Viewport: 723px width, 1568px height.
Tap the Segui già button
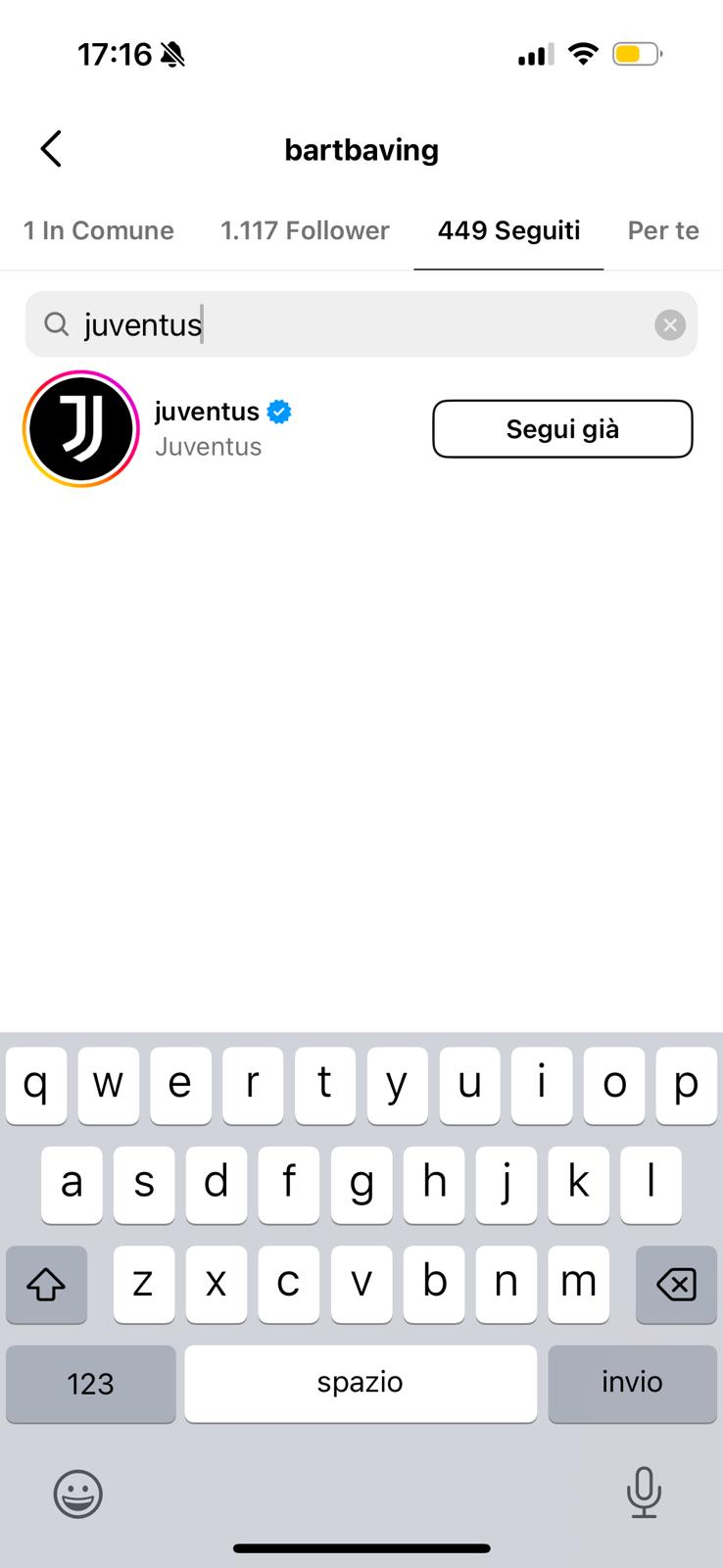coord(562,428)
